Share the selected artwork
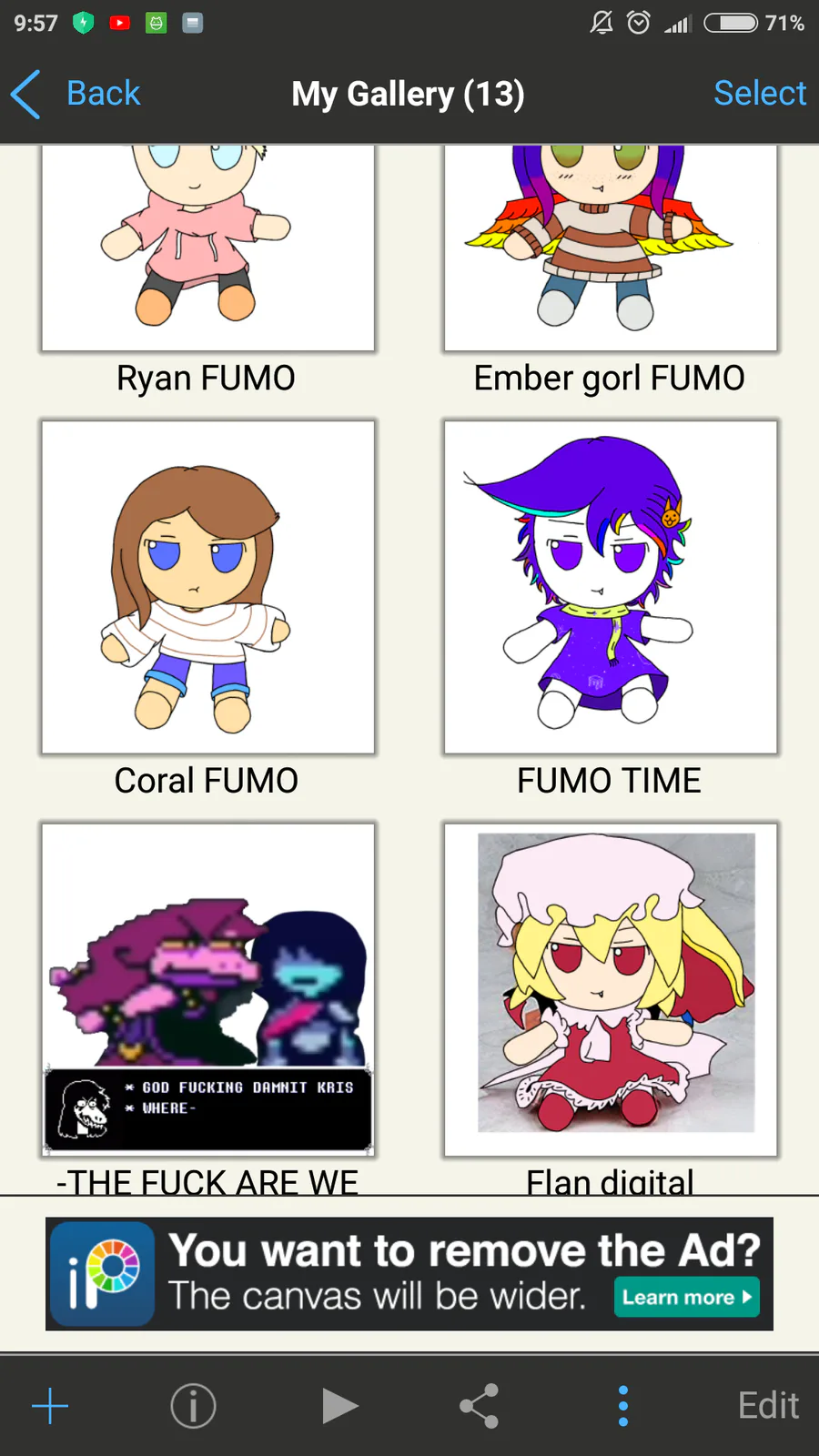The width and height of the screenshot is (819, 1456). tap(480, 1406)
